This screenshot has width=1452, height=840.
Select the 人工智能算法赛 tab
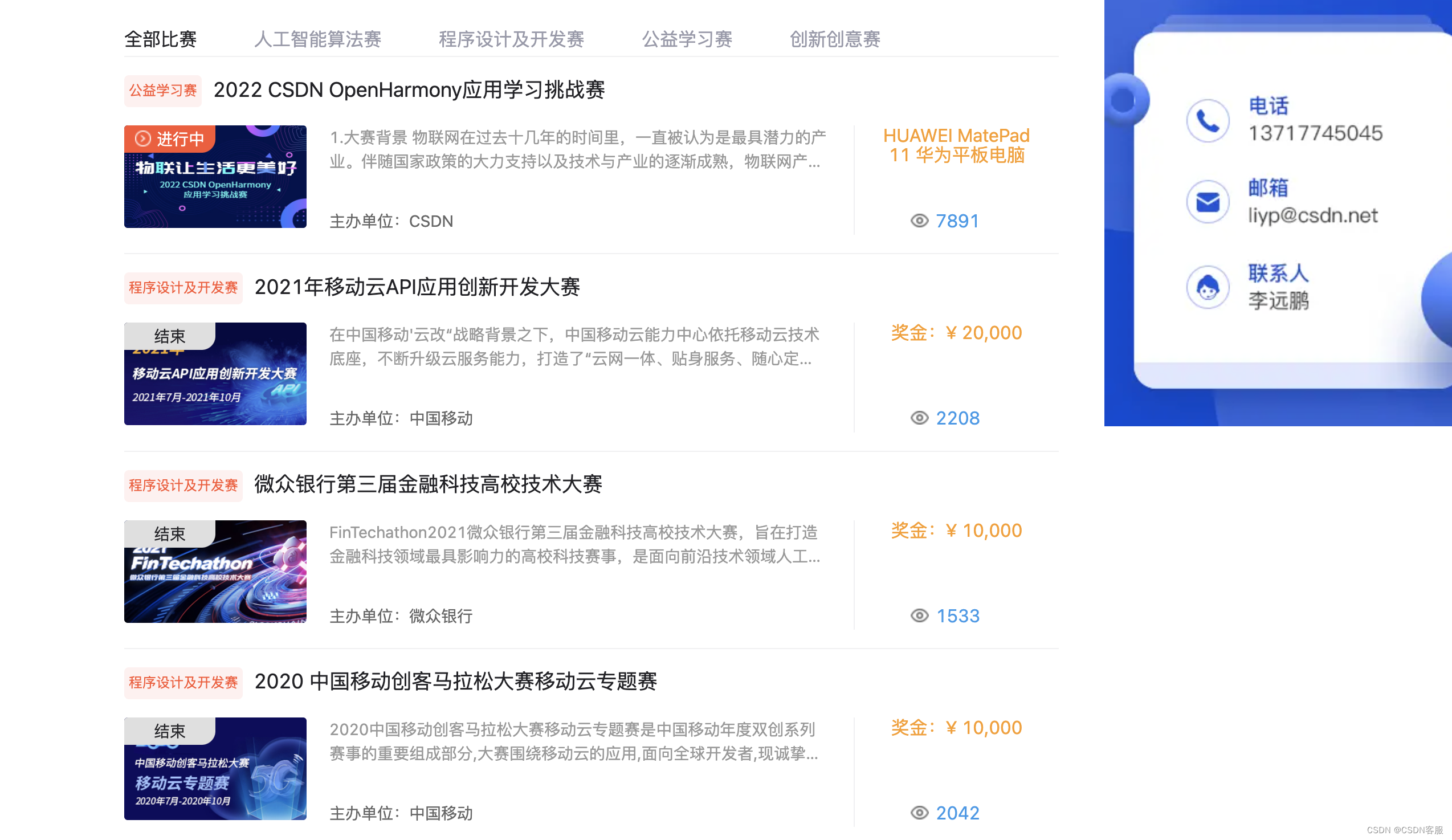317,39
